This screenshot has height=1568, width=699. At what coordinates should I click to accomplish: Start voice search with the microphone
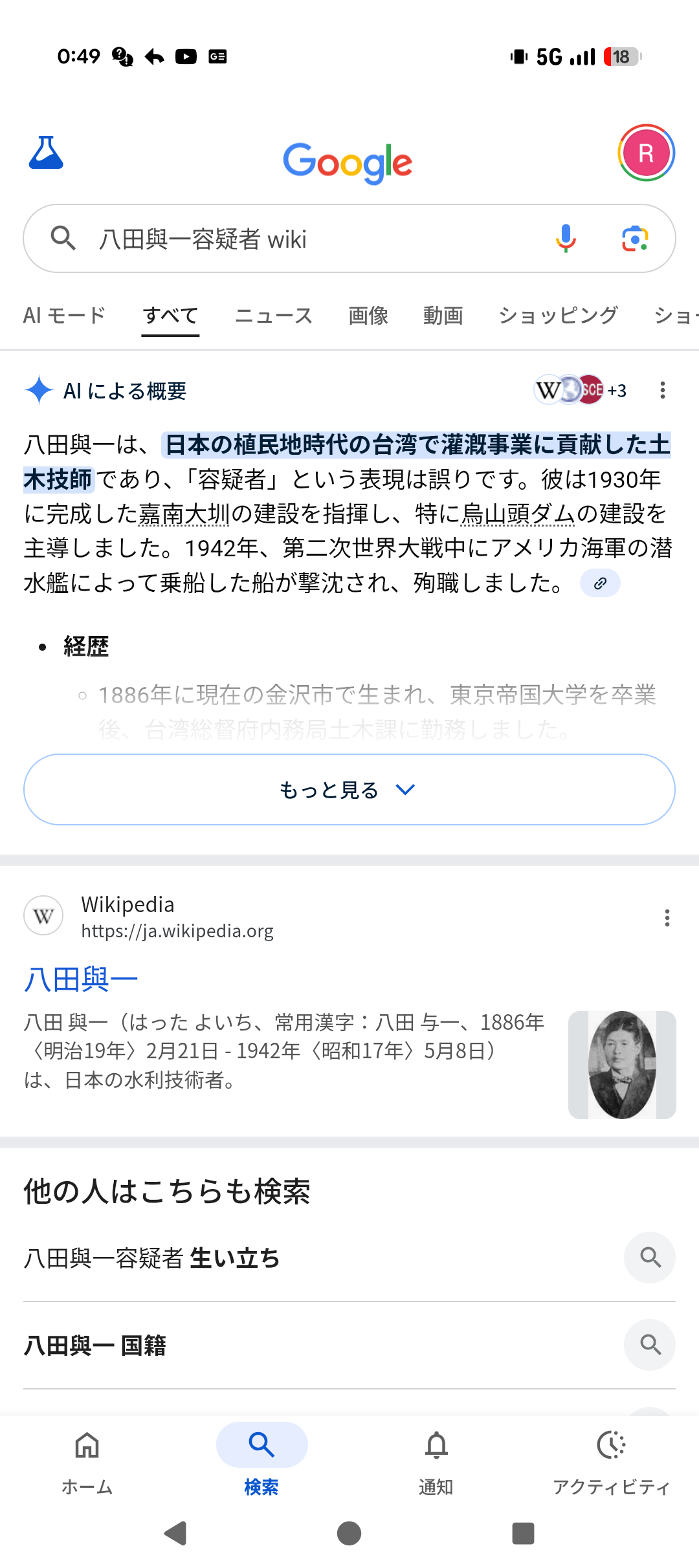tap(565, 239)
